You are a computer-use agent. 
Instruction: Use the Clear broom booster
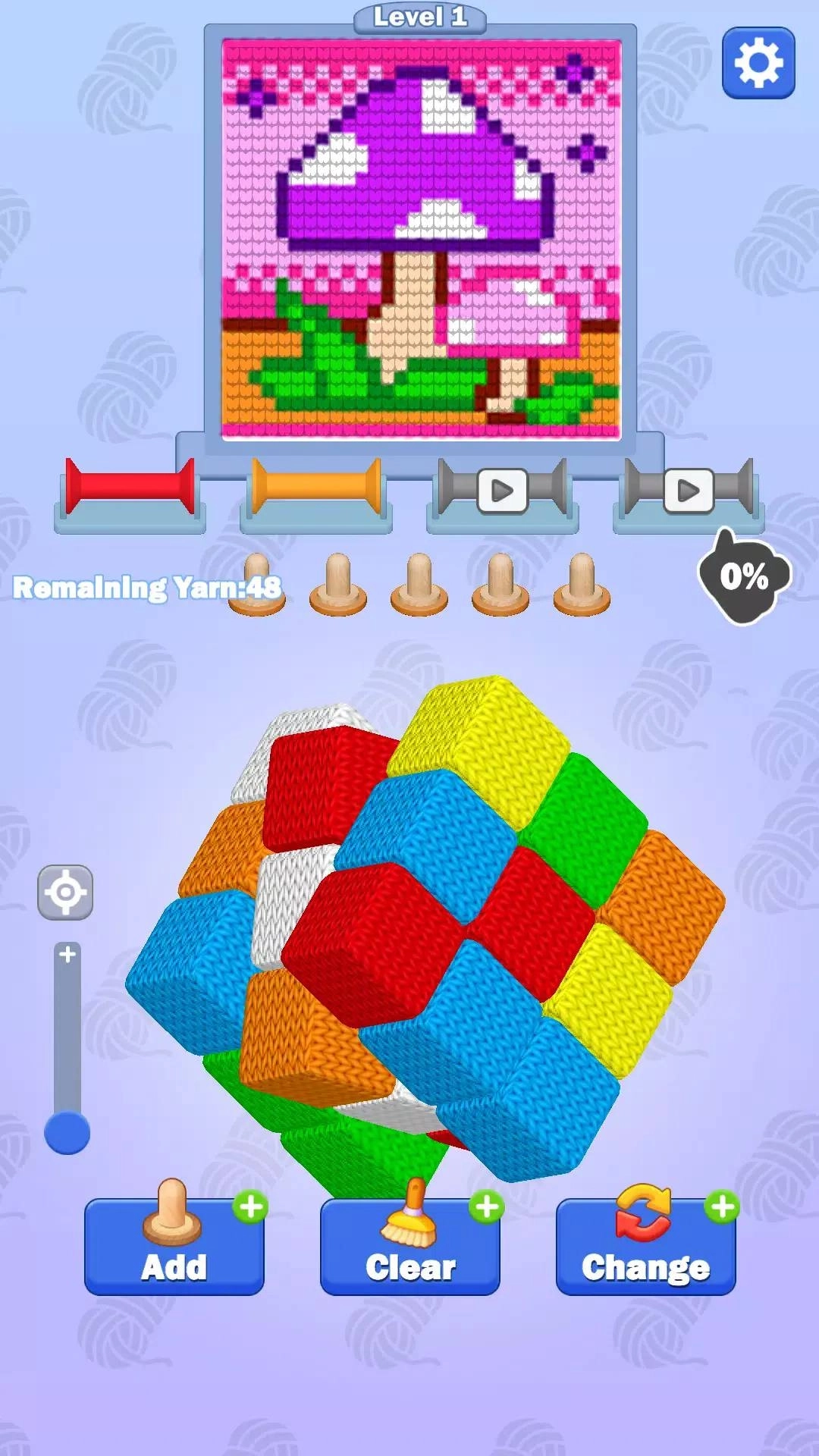pos(410,1247)
